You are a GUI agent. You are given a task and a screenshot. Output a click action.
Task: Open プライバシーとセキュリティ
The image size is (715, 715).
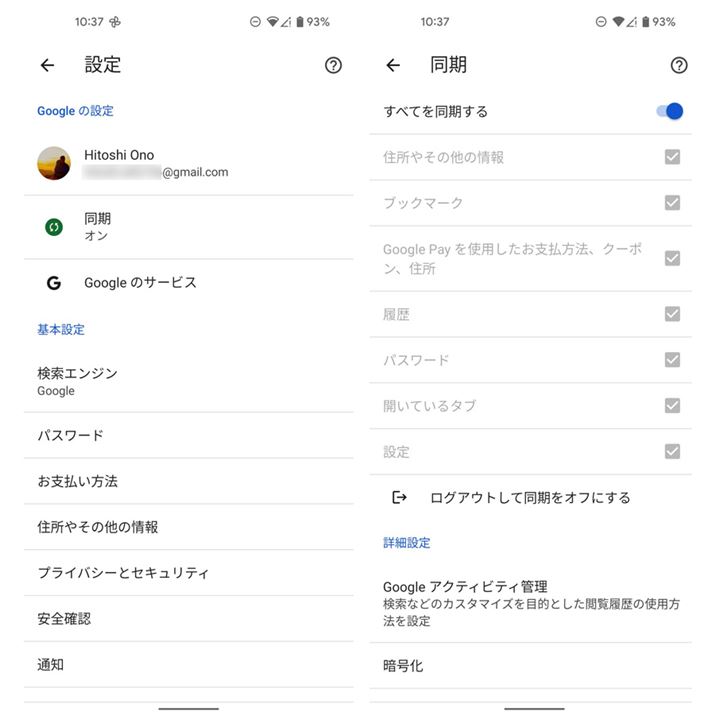[188, 573]
